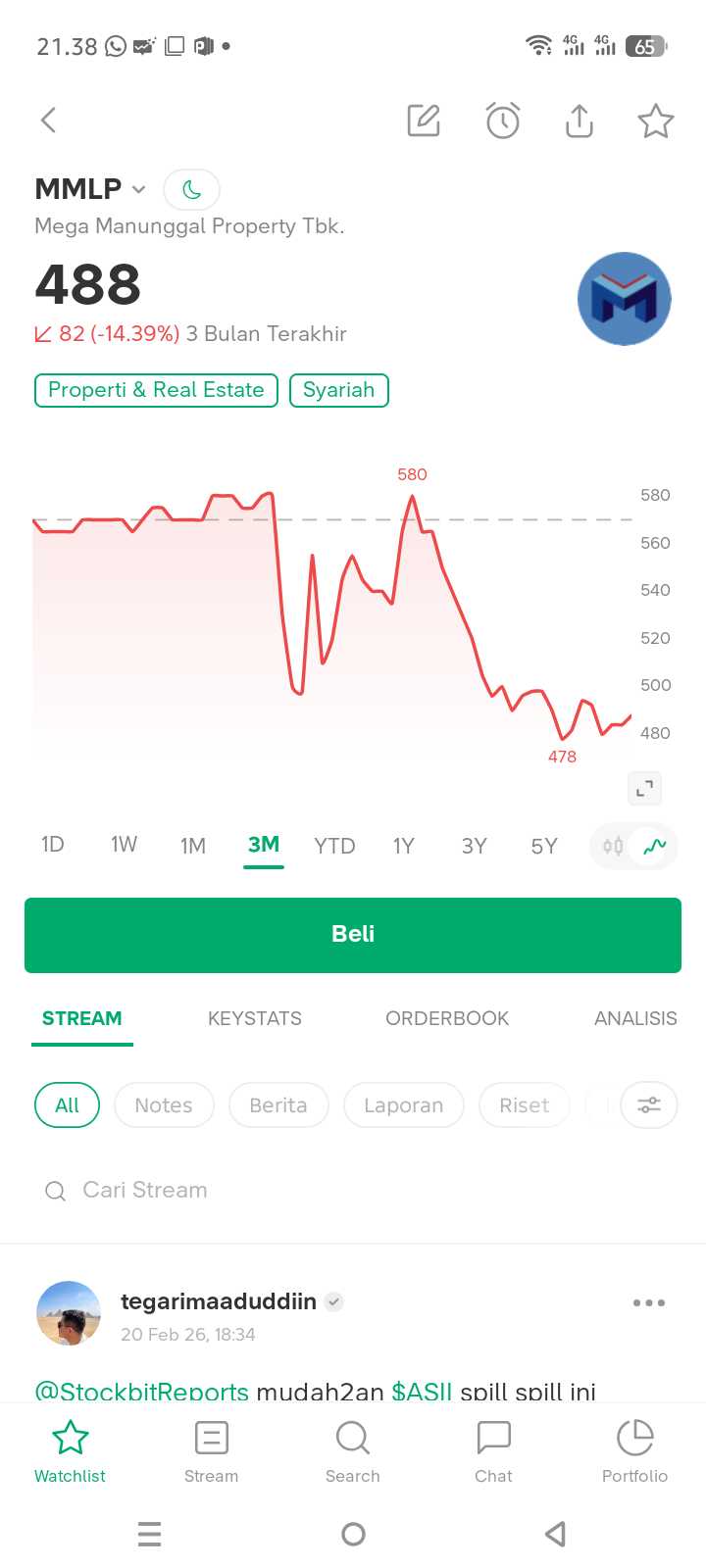Switch chart range to YTD
This screenshot has width=706, height=1568.
(x=334, y=846)
